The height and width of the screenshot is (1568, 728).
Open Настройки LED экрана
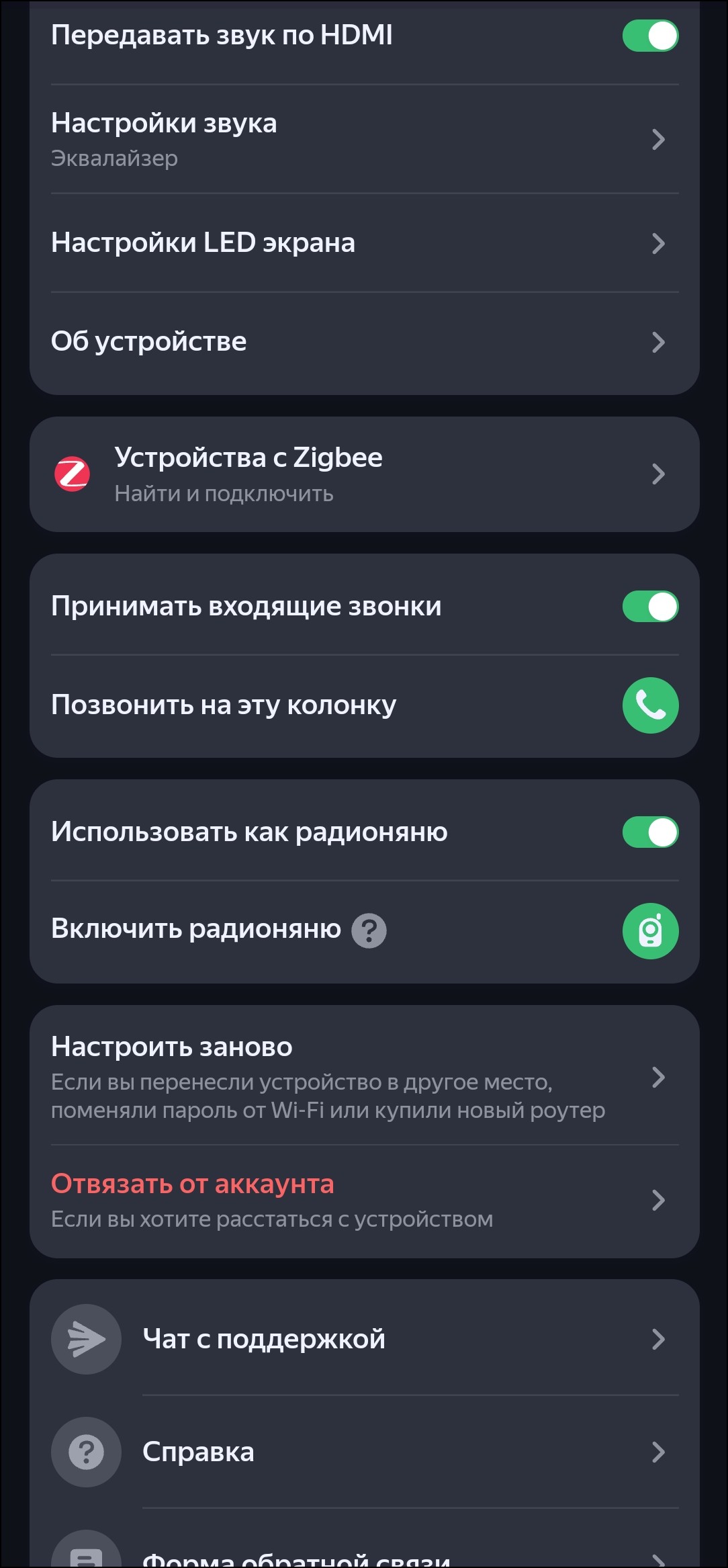pyautogui.click(x=364, y=243)
